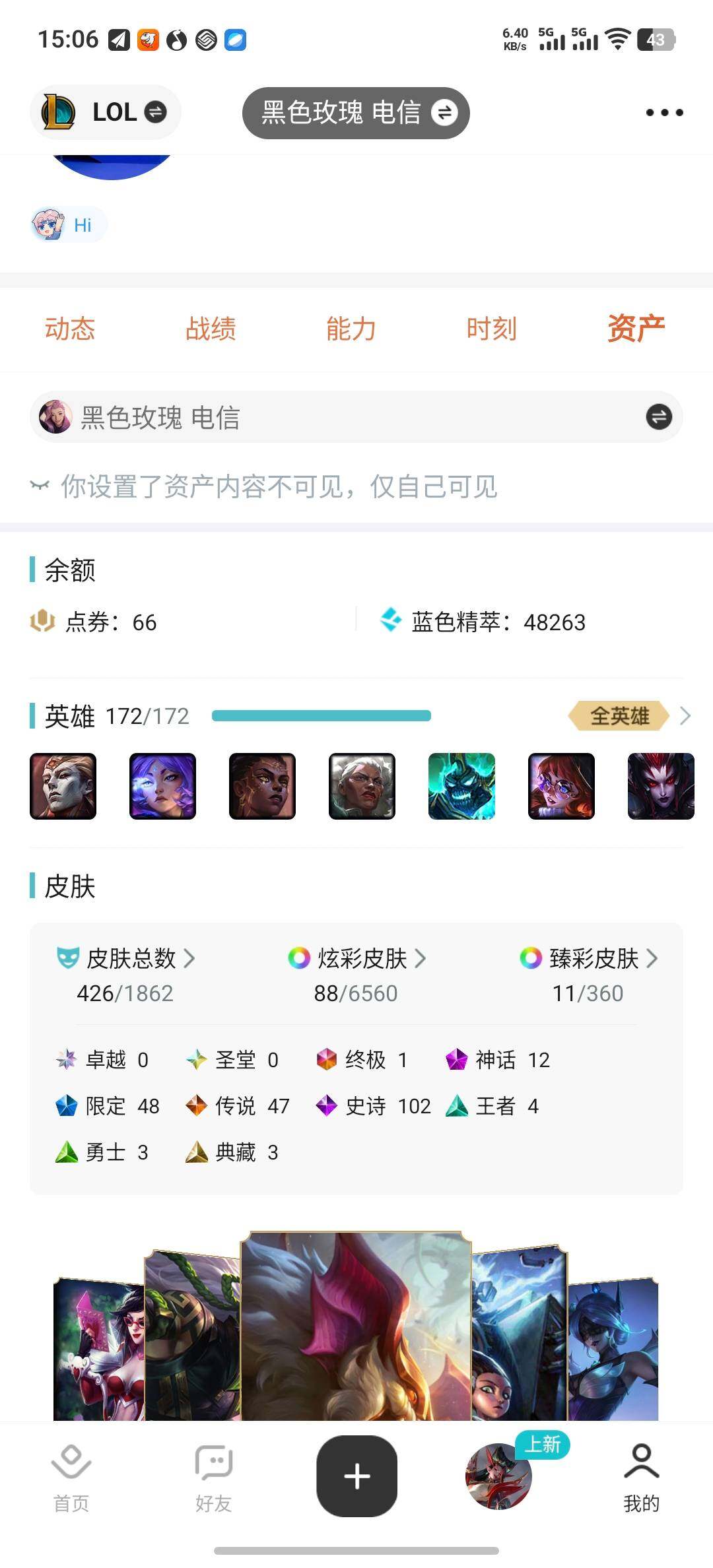713x1568 pixels.
Task: Switch to the 动态 tab
Action: 70,329
